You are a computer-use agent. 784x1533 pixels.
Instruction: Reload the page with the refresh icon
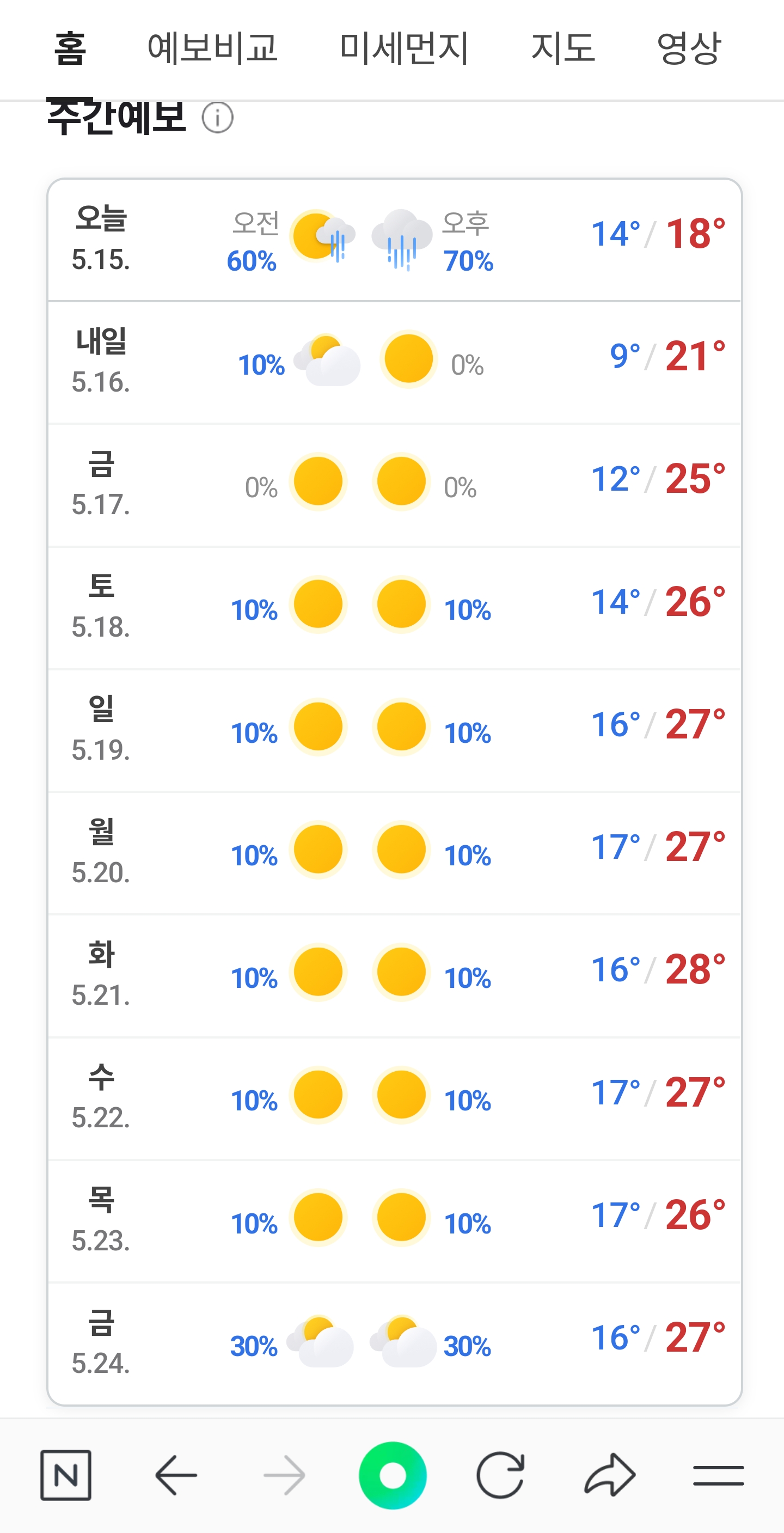click(x=501, y=1475)
